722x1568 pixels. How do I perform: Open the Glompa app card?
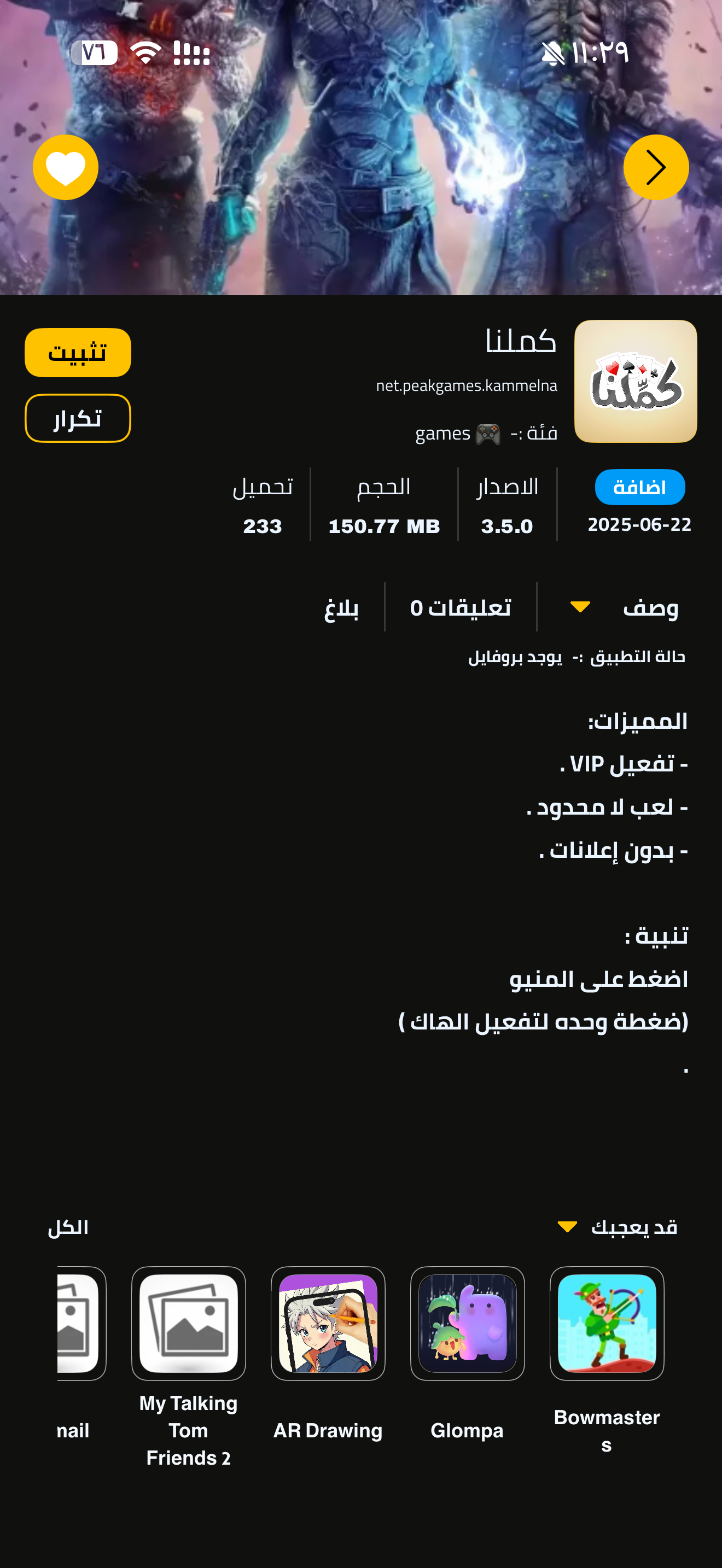tap(467, 1323)
